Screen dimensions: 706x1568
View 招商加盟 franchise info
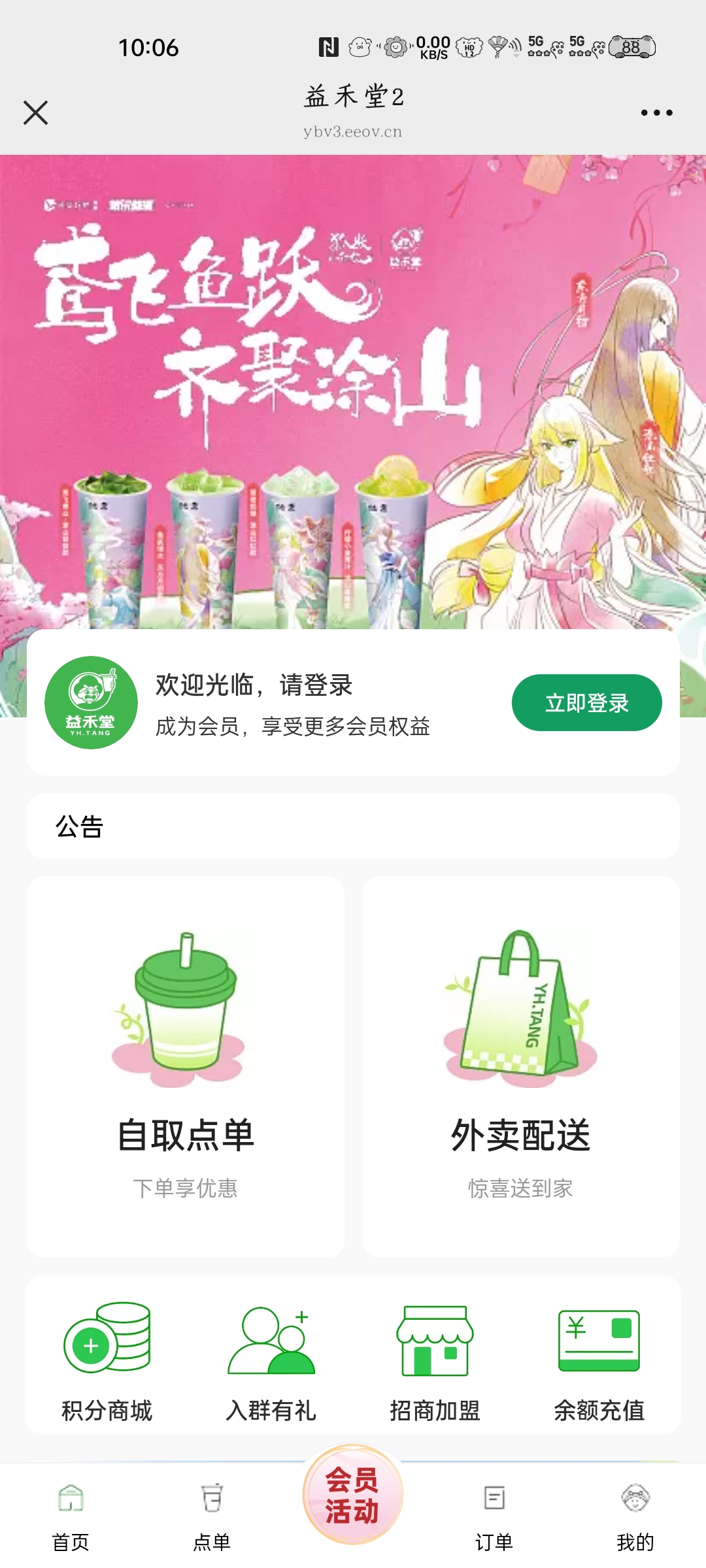(435, 1362)
